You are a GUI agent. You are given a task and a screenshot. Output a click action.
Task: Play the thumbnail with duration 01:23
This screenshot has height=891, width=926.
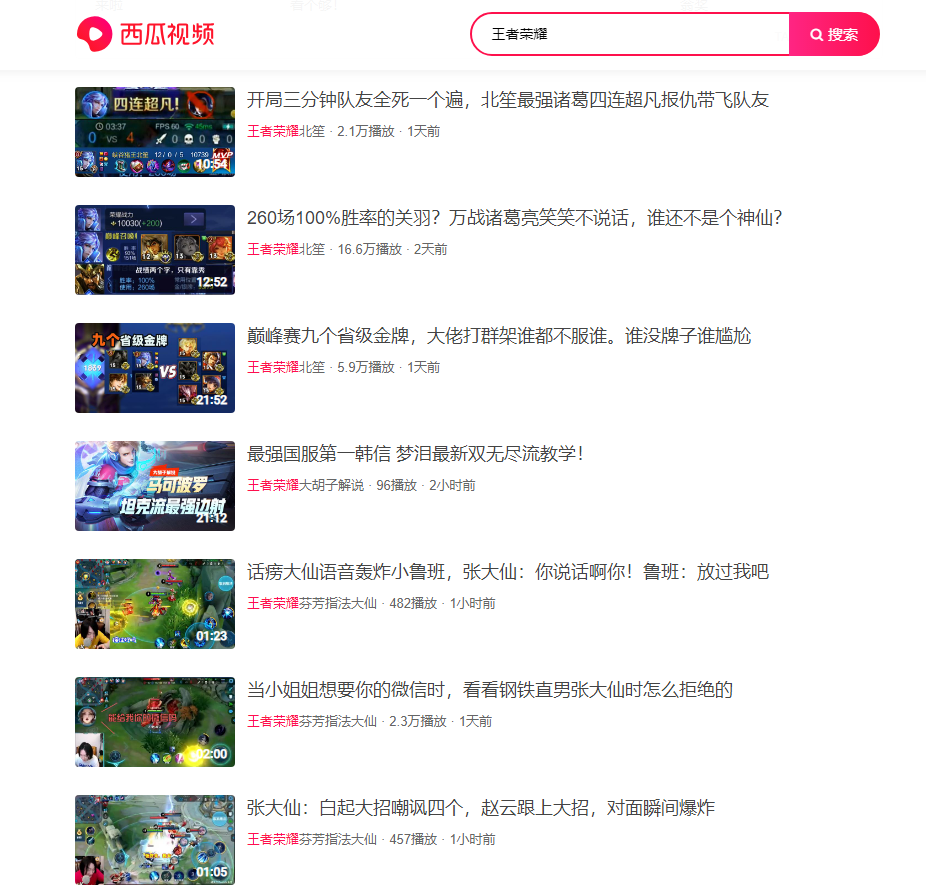pos(155,604)
